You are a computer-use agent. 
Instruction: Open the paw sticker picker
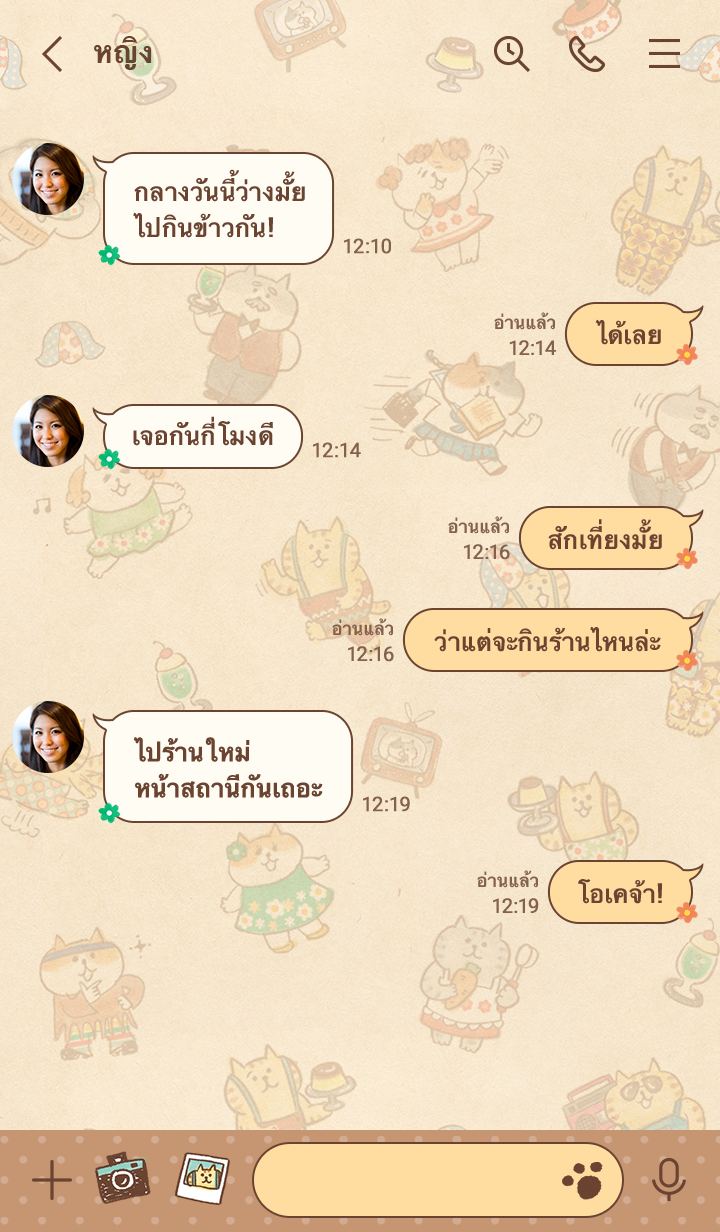583,1181
